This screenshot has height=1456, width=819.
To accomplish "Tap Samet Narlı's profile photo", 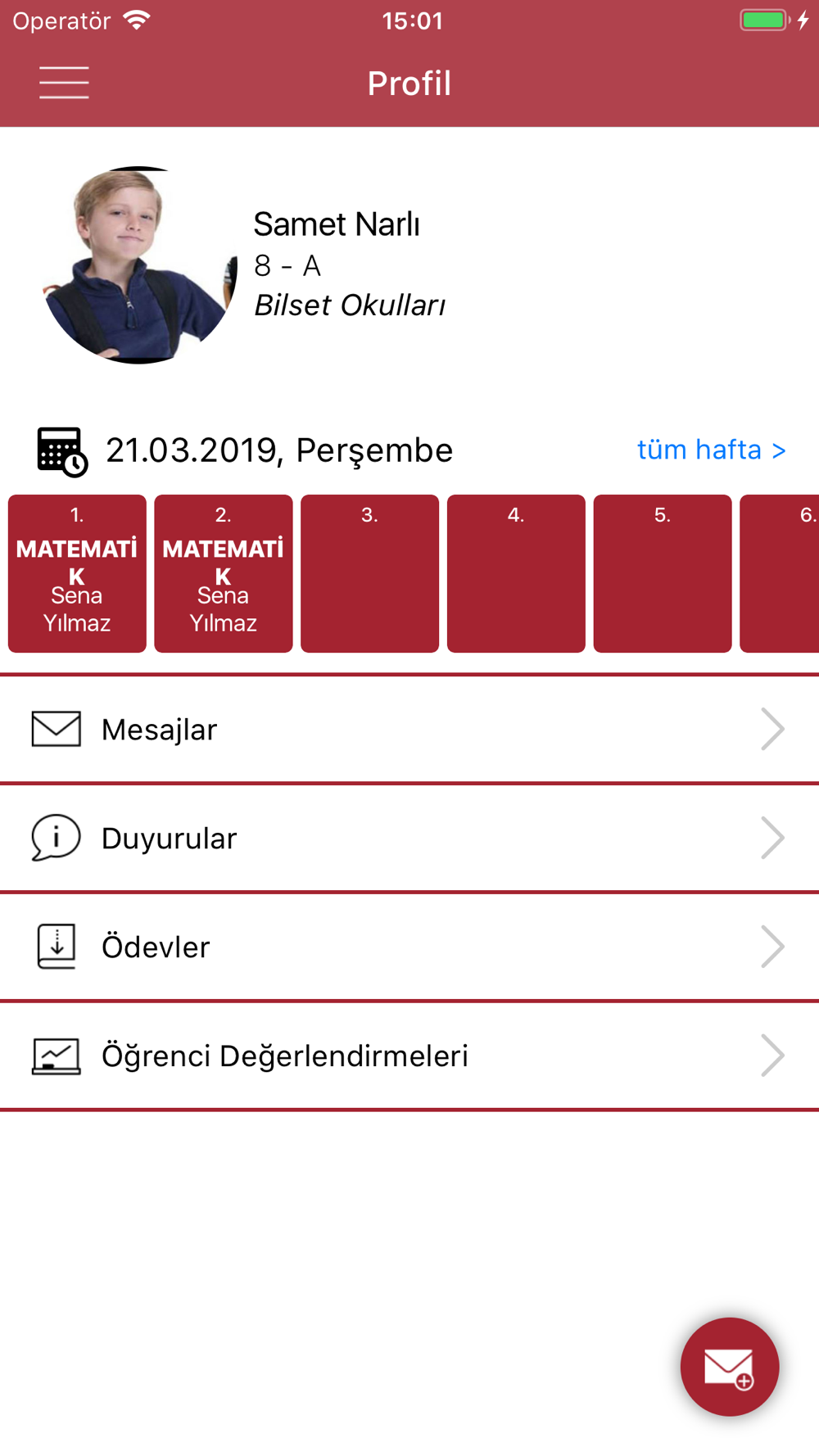I will pos(138,265).
